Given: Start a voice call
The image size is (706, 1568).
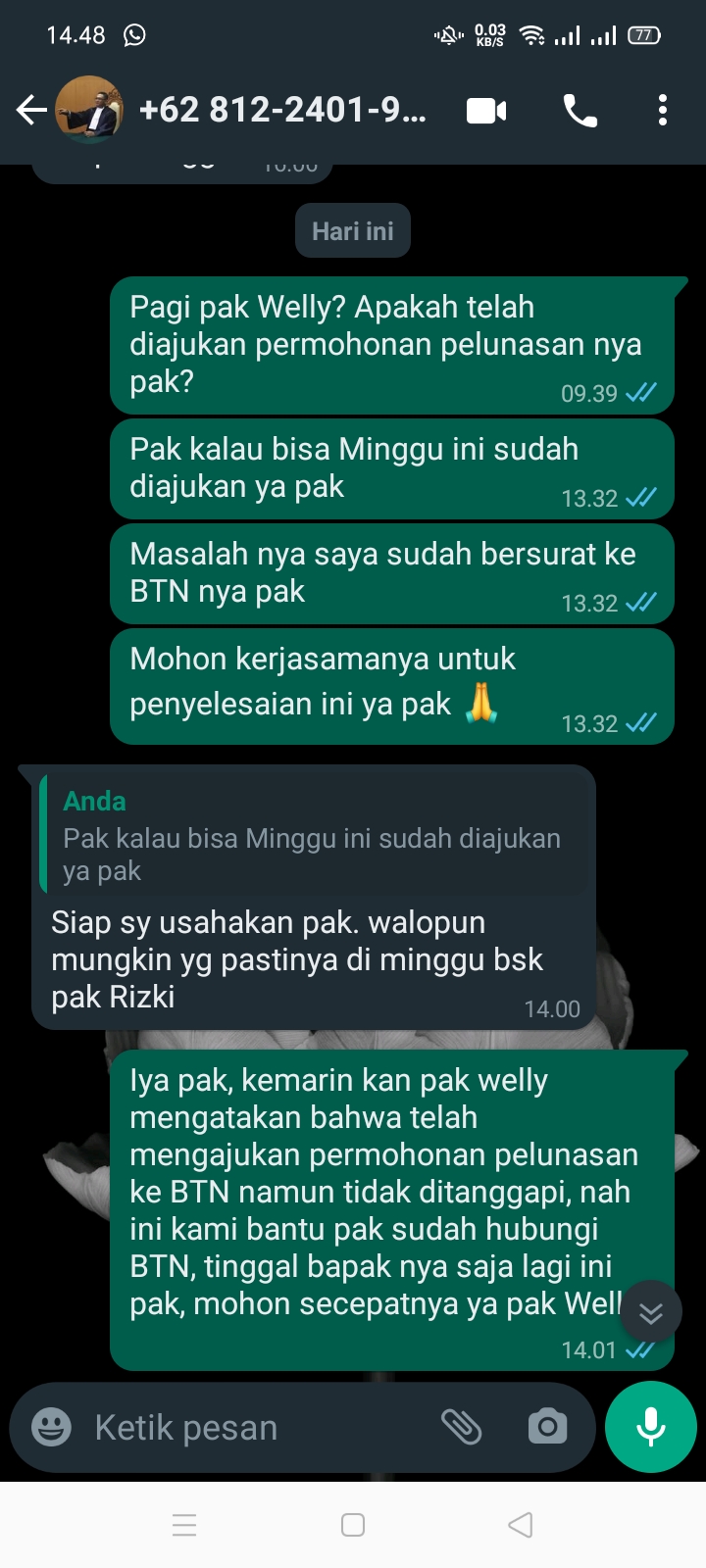Looking at the screenshot, I should [x=580, y=111].
